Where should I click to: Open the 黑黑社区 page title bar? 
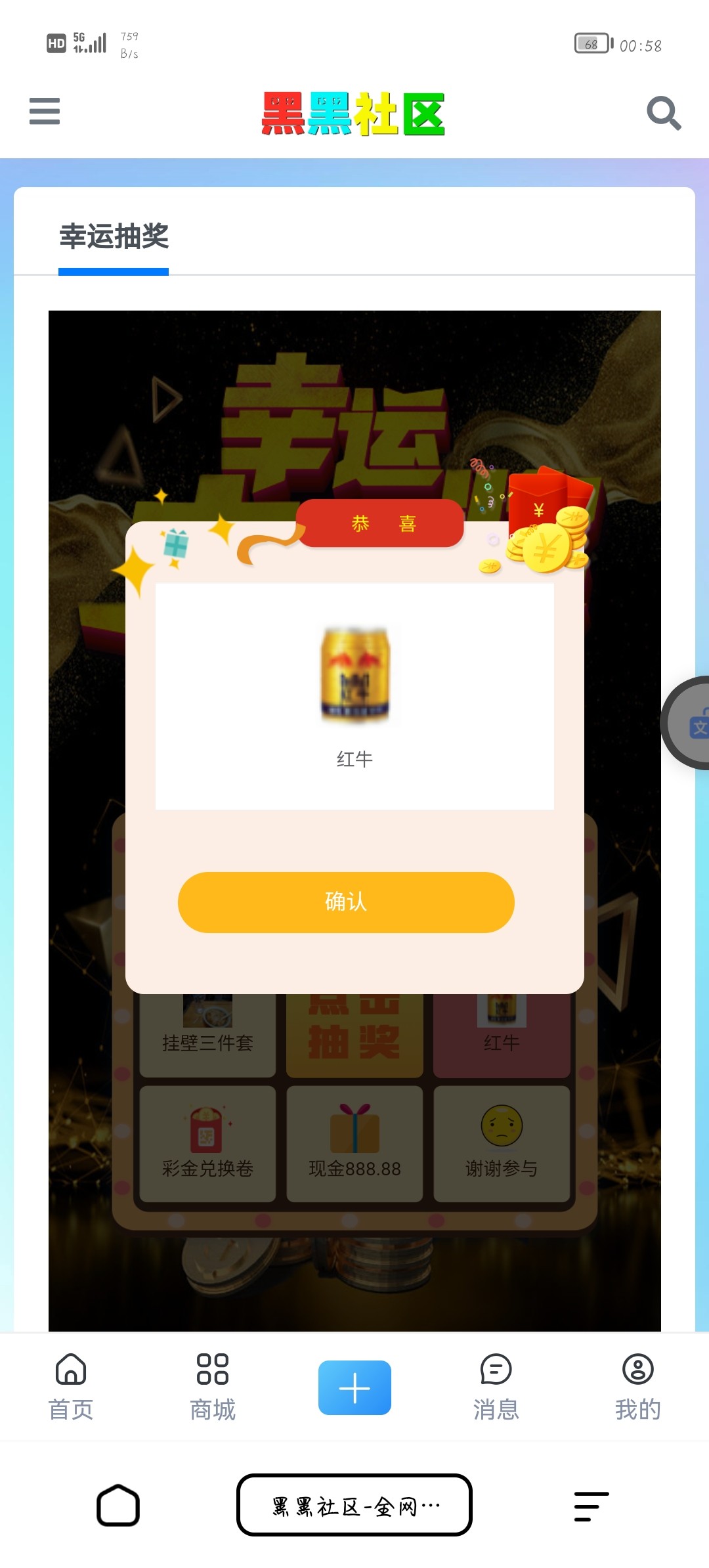pyautogui.click(x=354, y=1505)
